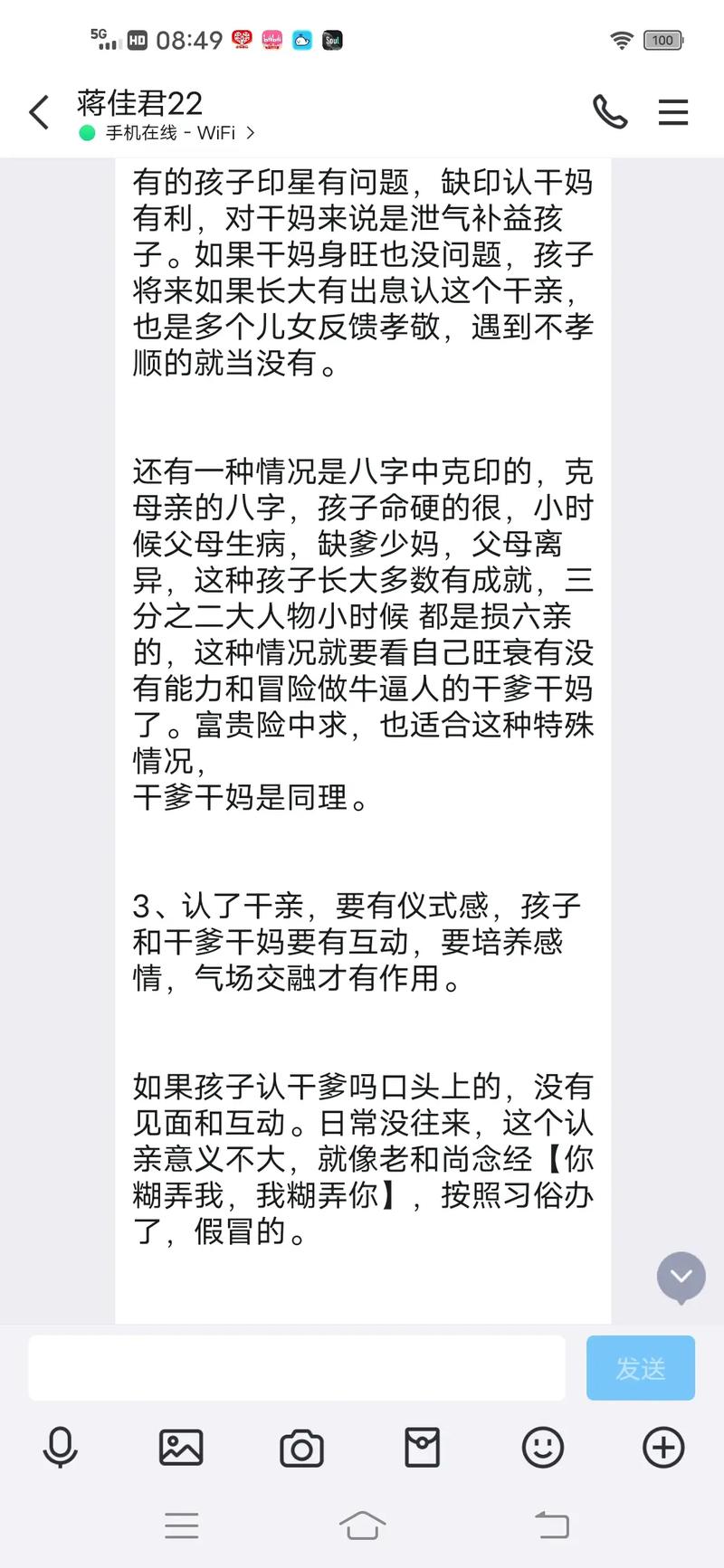Expand more options with the plus icon
This screenshot has width=724, height=1568.
pos(662,1448)
